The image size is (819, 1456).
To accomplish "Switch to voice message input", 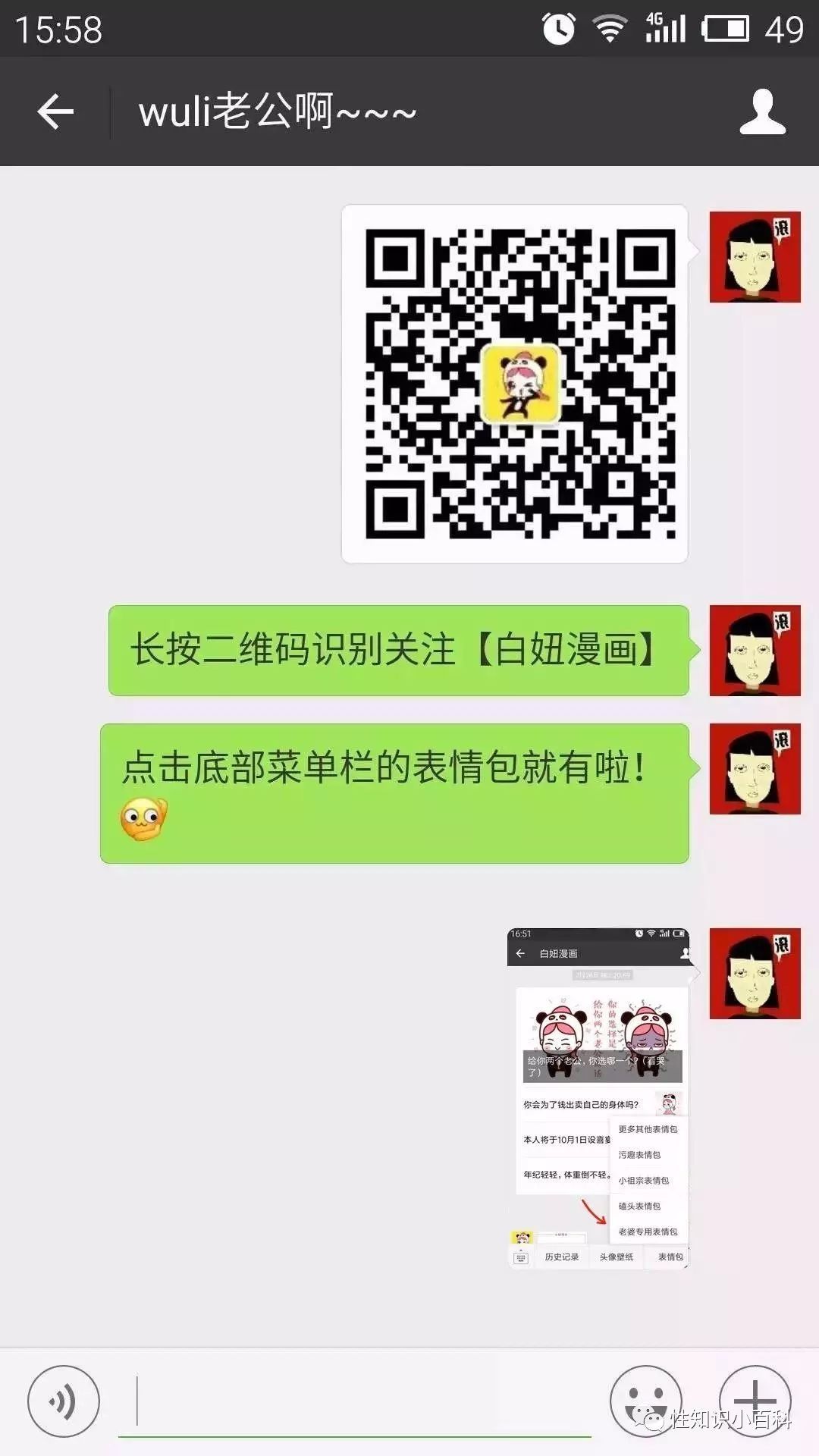I will [64, 1401].
